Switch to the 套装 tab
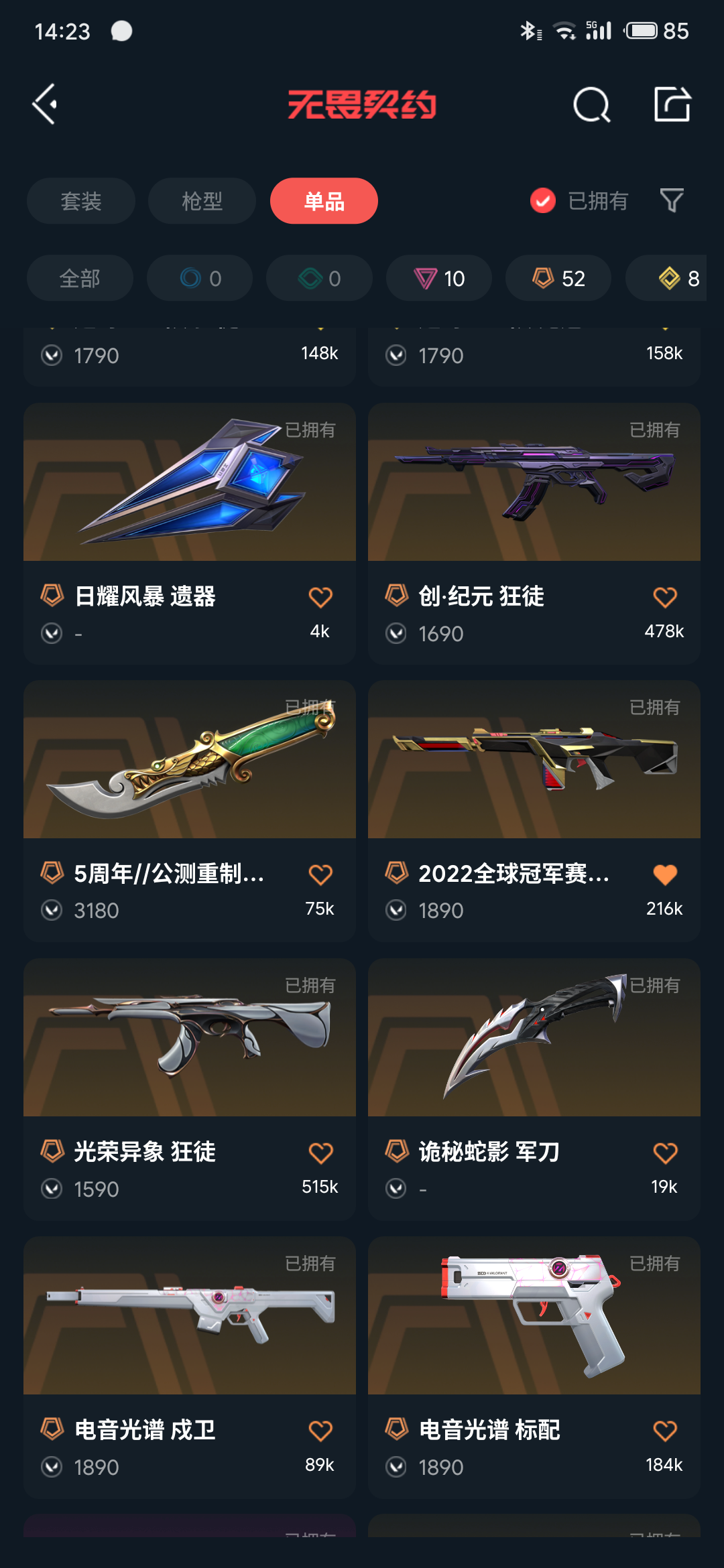The width and height of the screenshot is (724, 1568). pyautogui.click(x=80, y=201)
